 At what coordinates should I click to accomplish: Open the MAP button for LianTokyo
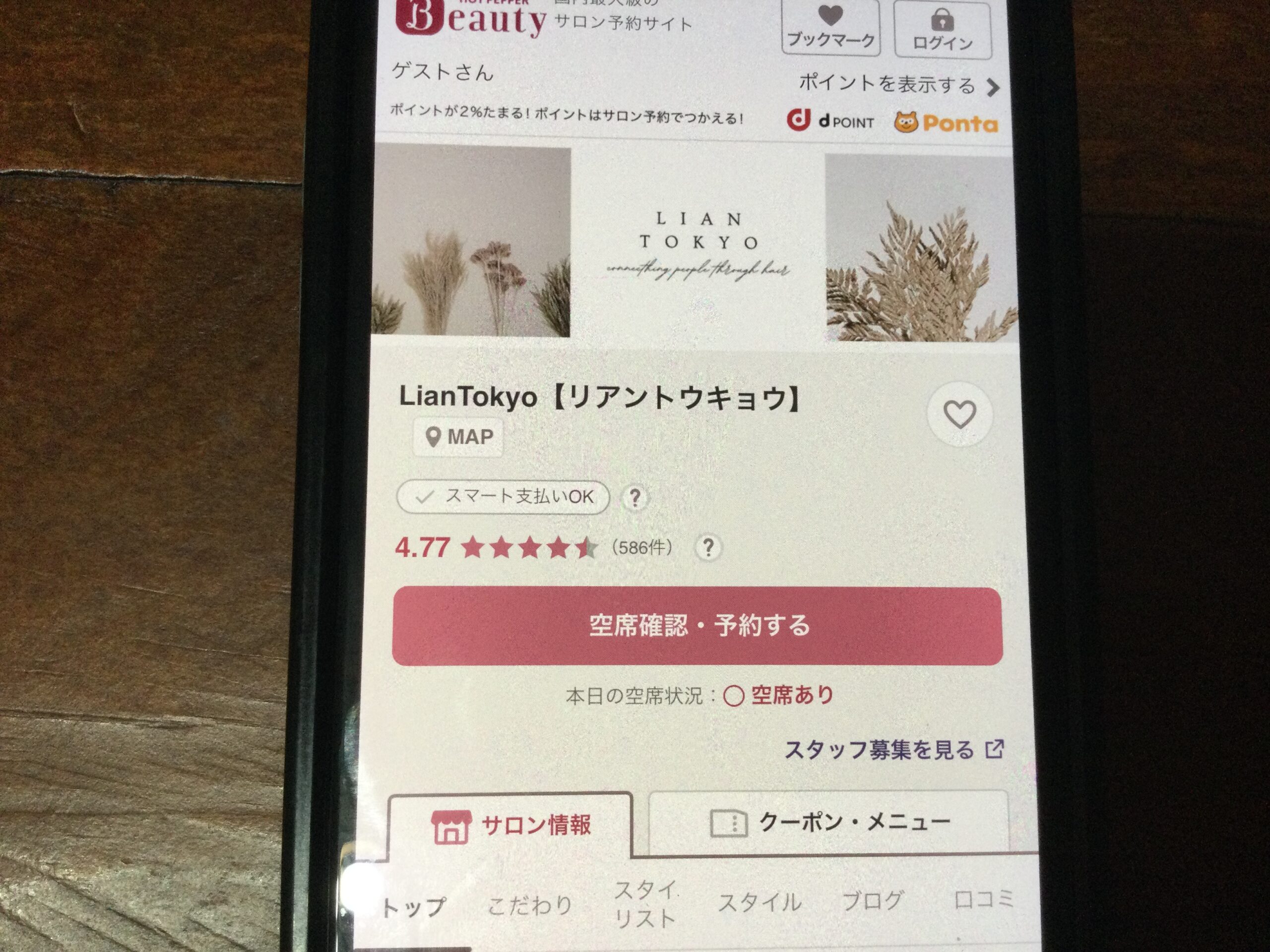tap(458, 437)
